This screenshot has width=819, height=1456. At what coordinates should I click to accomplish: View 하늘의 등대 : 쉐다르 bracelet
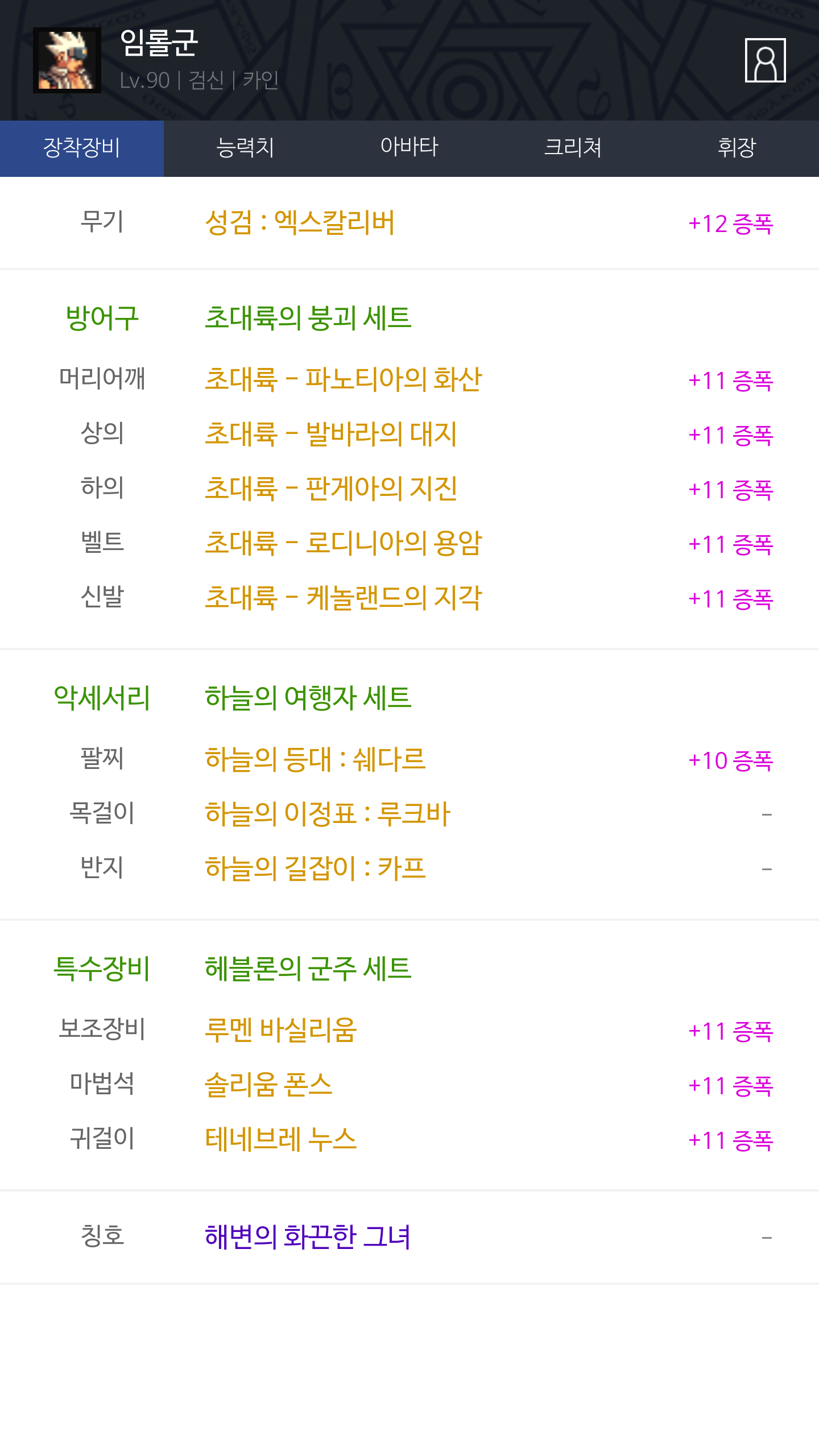pyautogui.click(x=315, y=759)
